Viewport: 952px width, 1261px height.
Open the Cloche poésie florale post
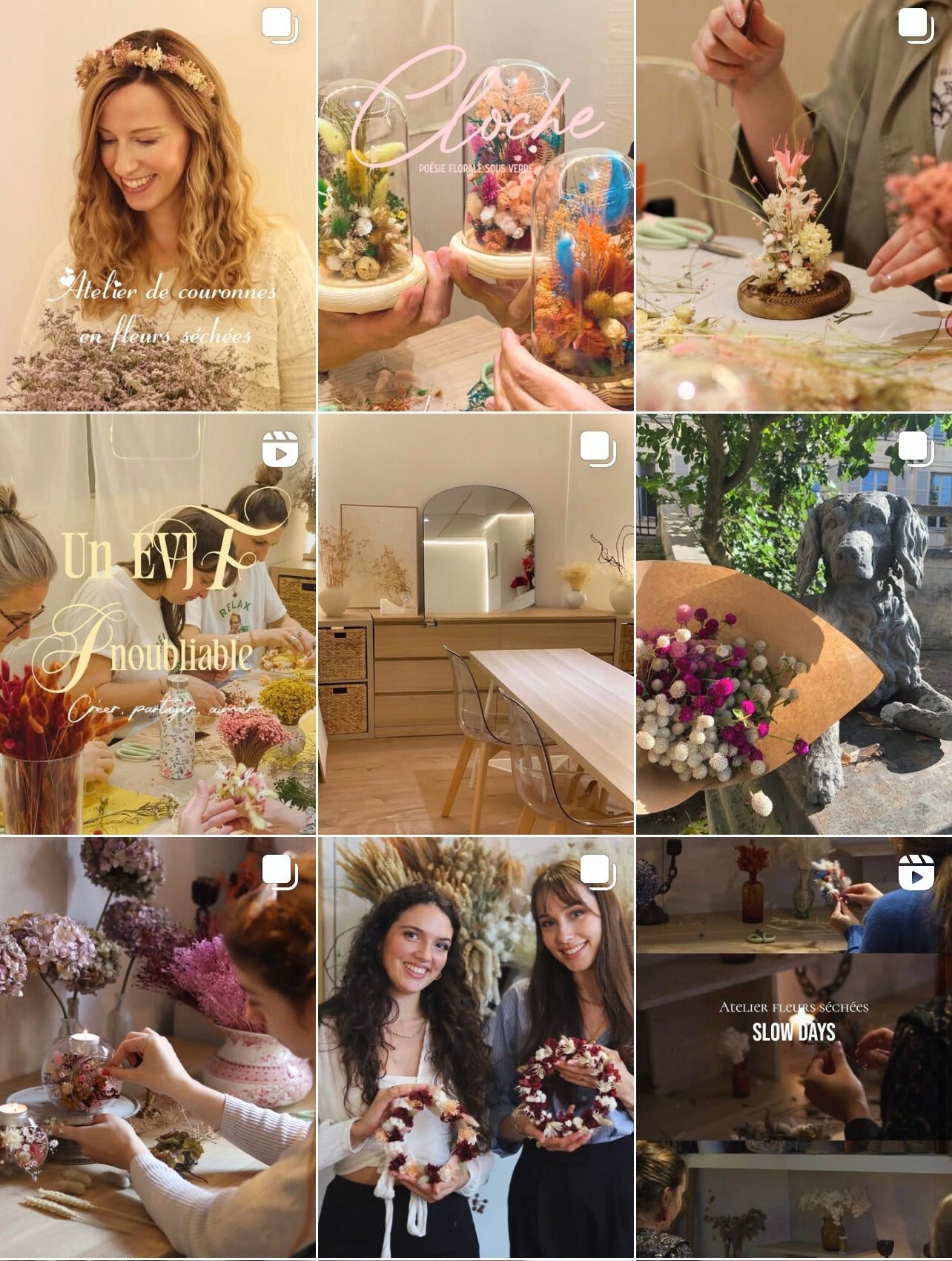pyautogui.click(x=476, y=205)
